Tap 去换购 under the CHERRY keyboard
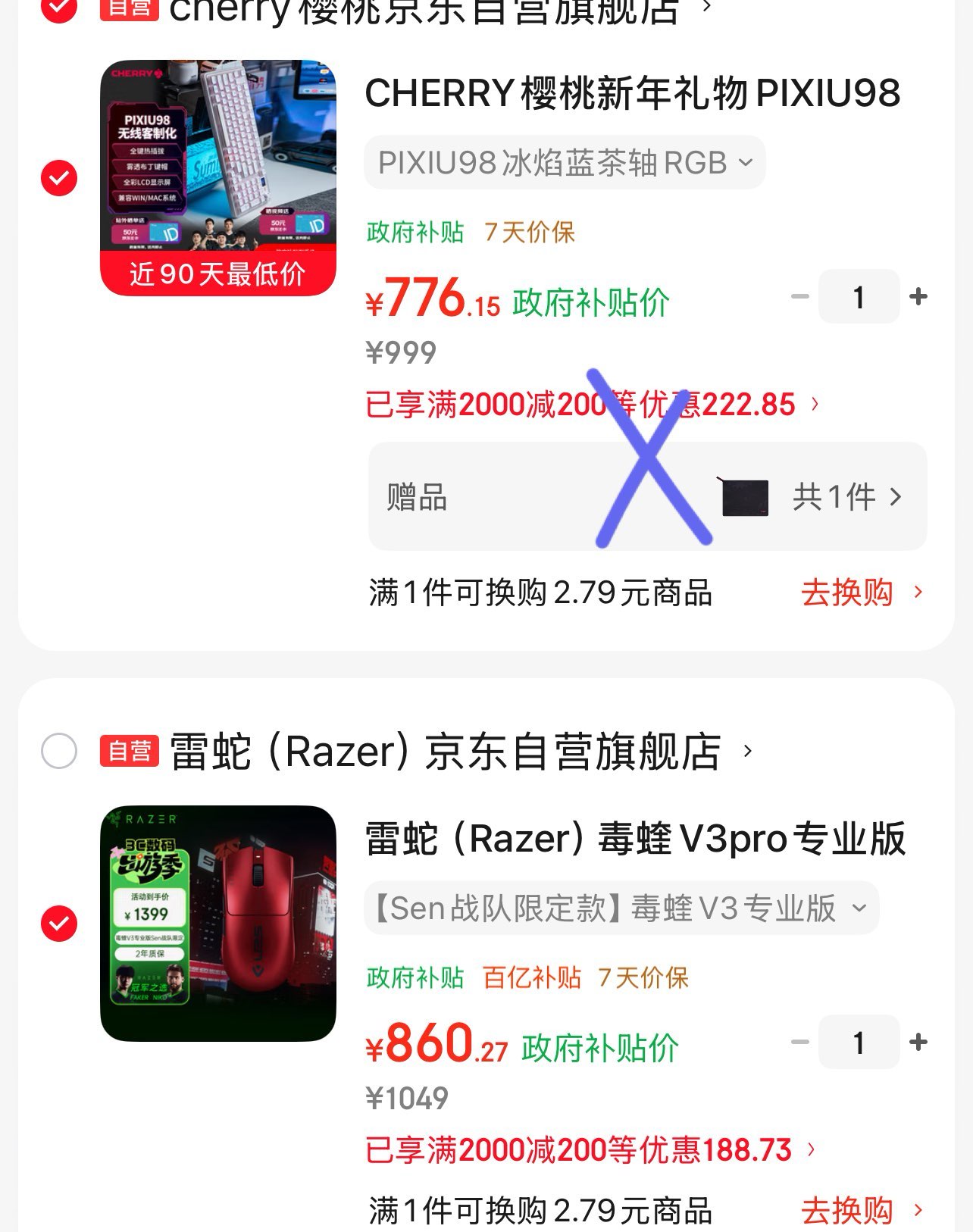Viewport: 973px width, 1232px height. coord(861,593)
